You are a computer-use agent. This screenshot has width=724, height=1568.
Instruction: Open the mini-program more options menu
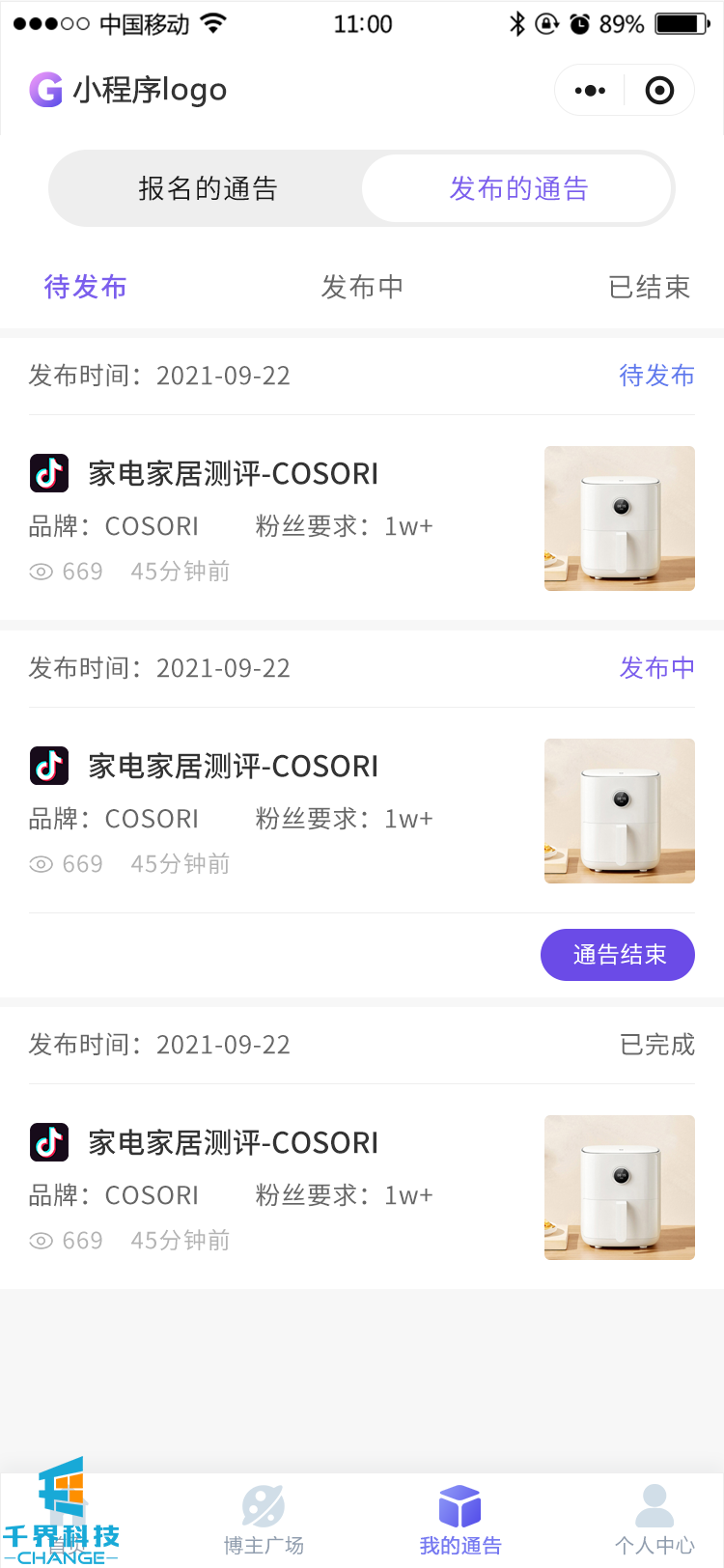point(590,91)
